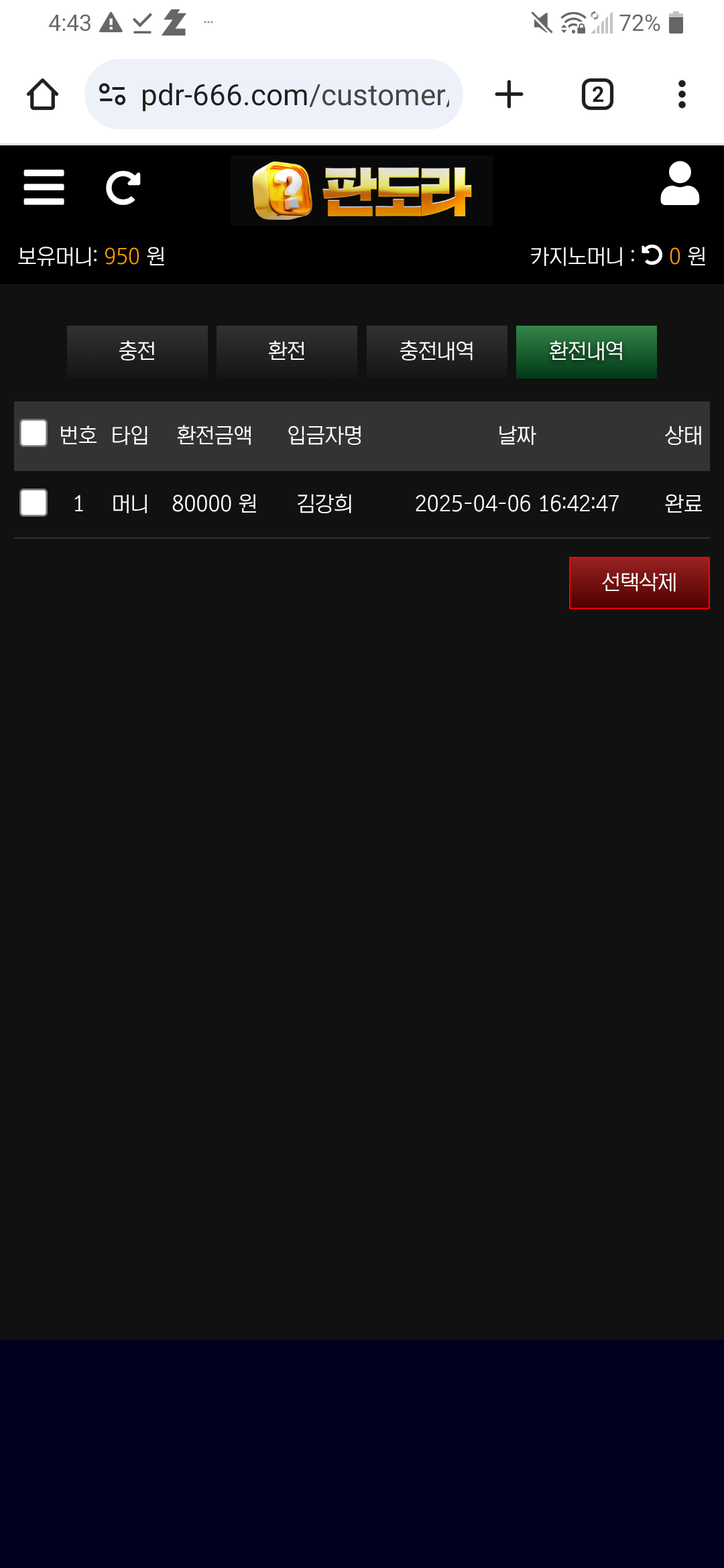
Task: Open the tab switcher showing 2 tabs
Action: [x=597, y=94]
